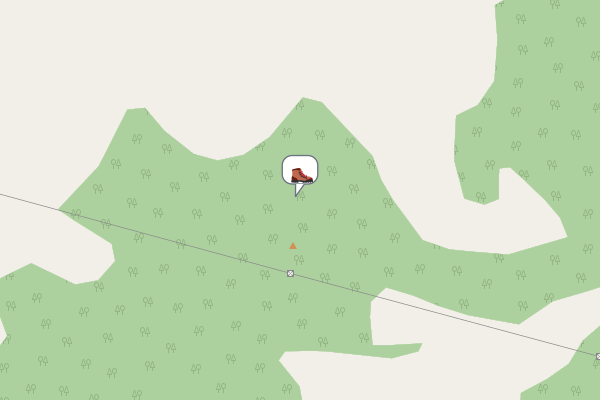Screen dimensions: 600x400
Task: Tap the hiking boot map marker
Action: click(300, 172)
